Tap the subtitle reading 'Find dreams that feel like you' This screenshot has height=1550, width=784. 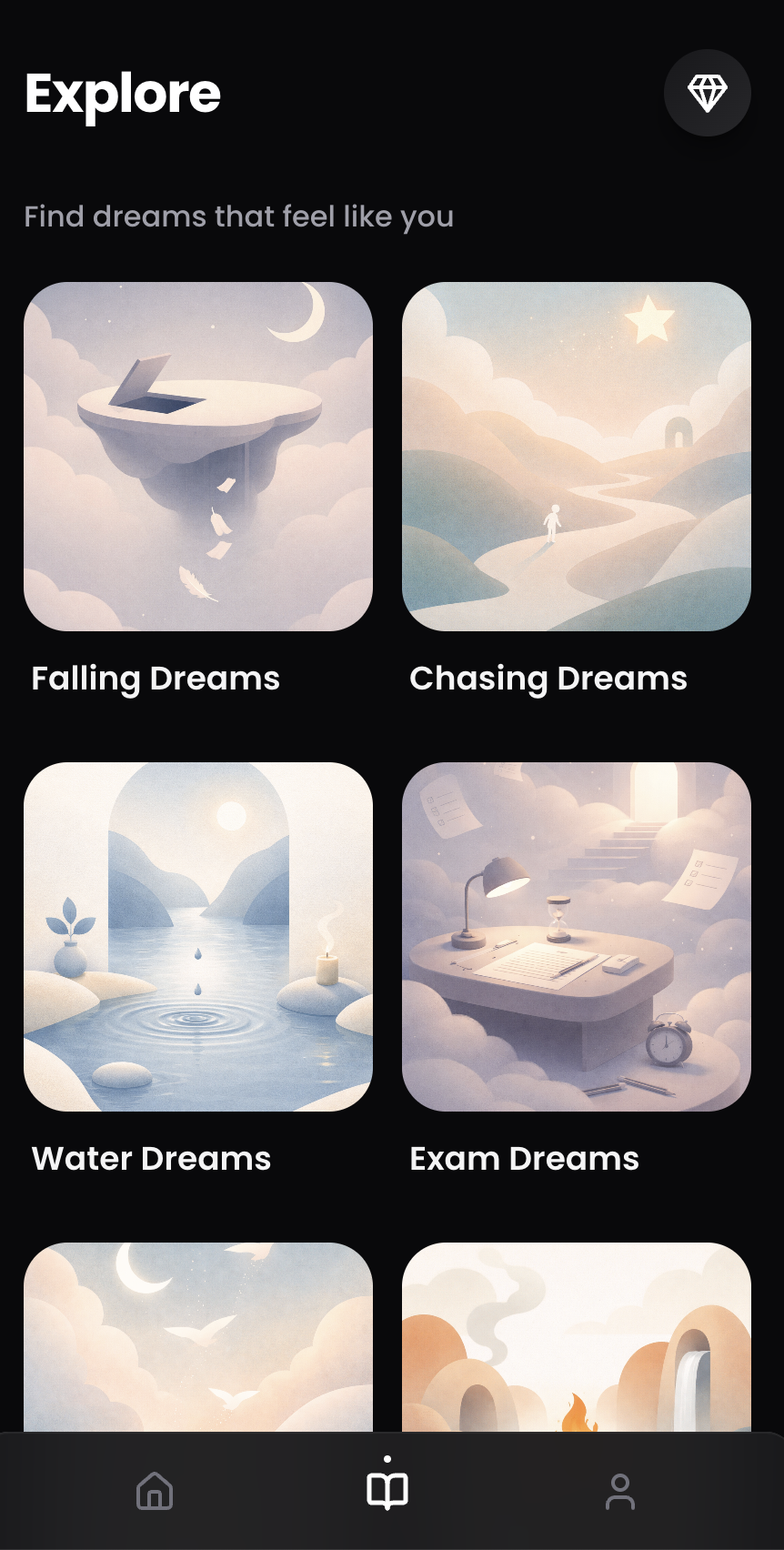(238, 216)
